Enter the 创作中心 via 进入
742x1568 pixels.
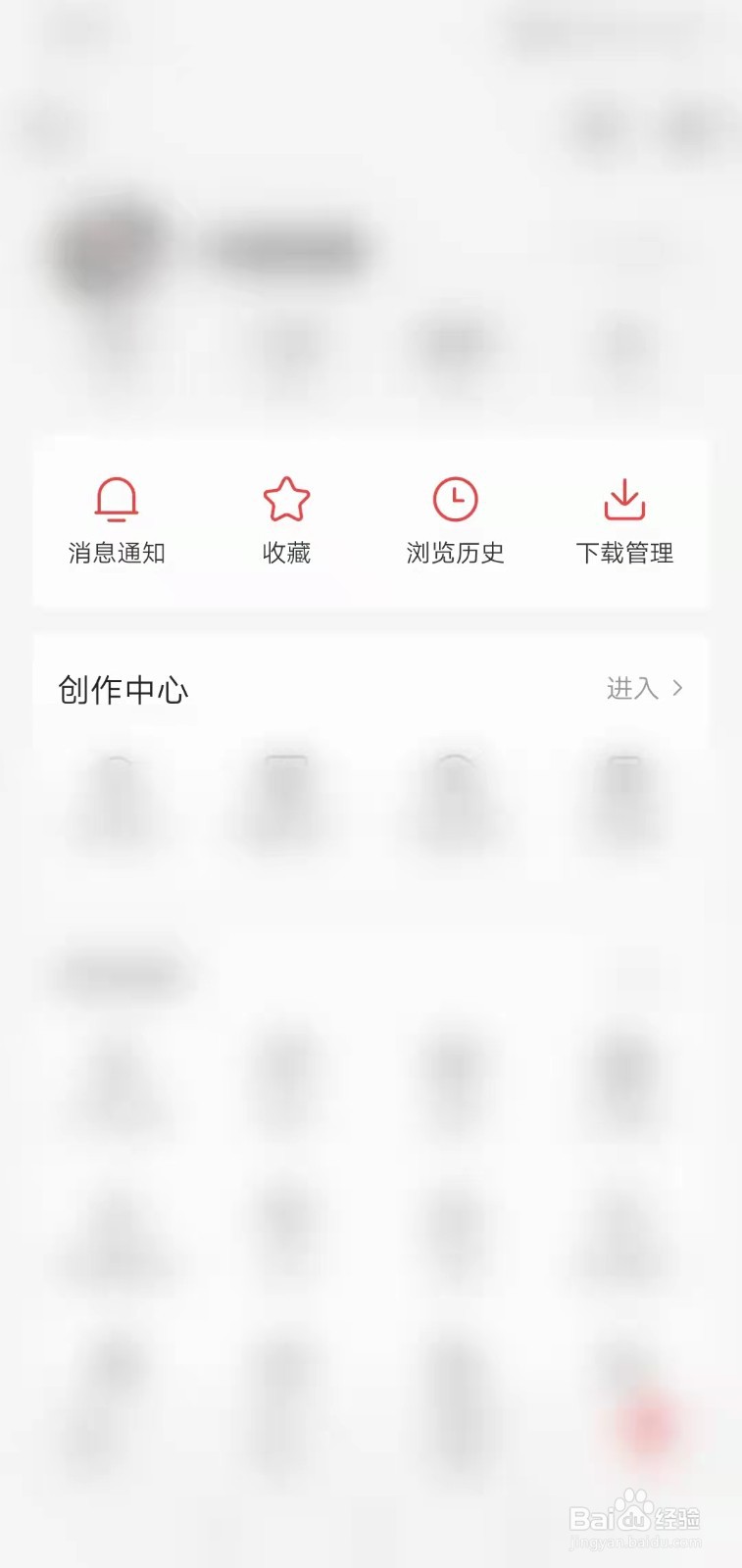(x=644, y=689)
